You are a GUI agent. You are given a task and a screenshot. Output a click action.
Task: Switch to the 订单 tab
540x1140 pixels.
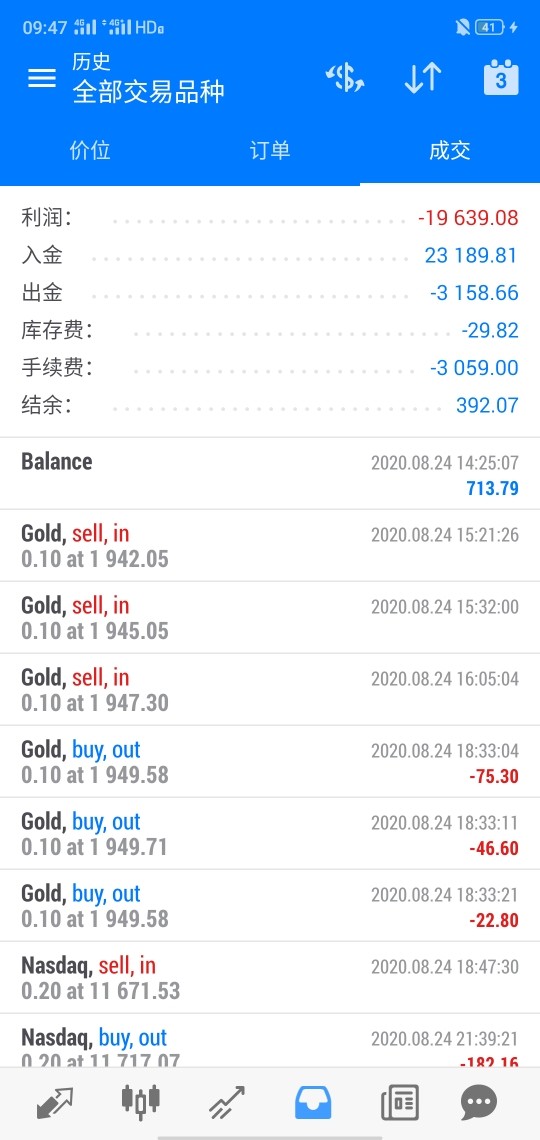(270, 150)
